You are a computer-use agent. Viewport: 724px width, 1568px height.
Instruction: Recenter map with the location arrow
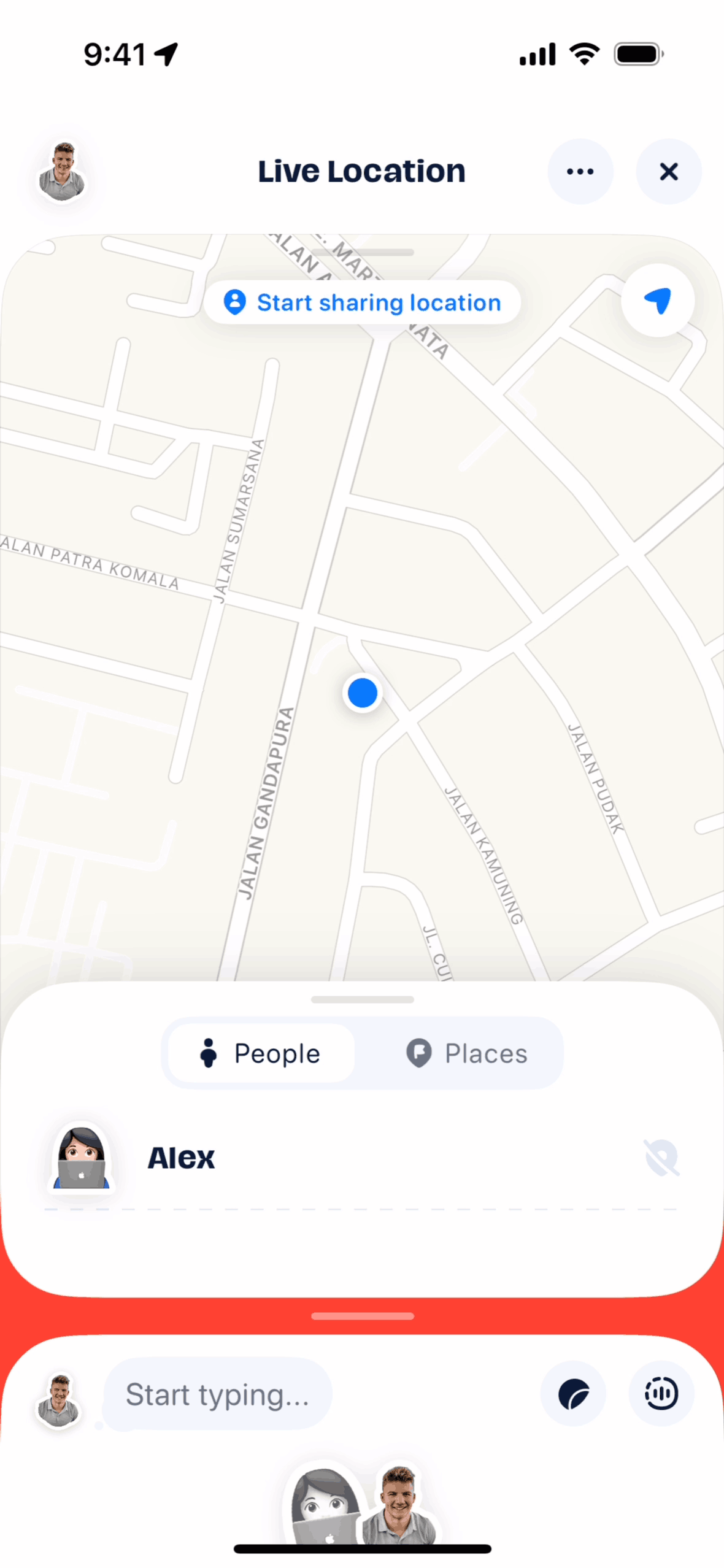657,301
